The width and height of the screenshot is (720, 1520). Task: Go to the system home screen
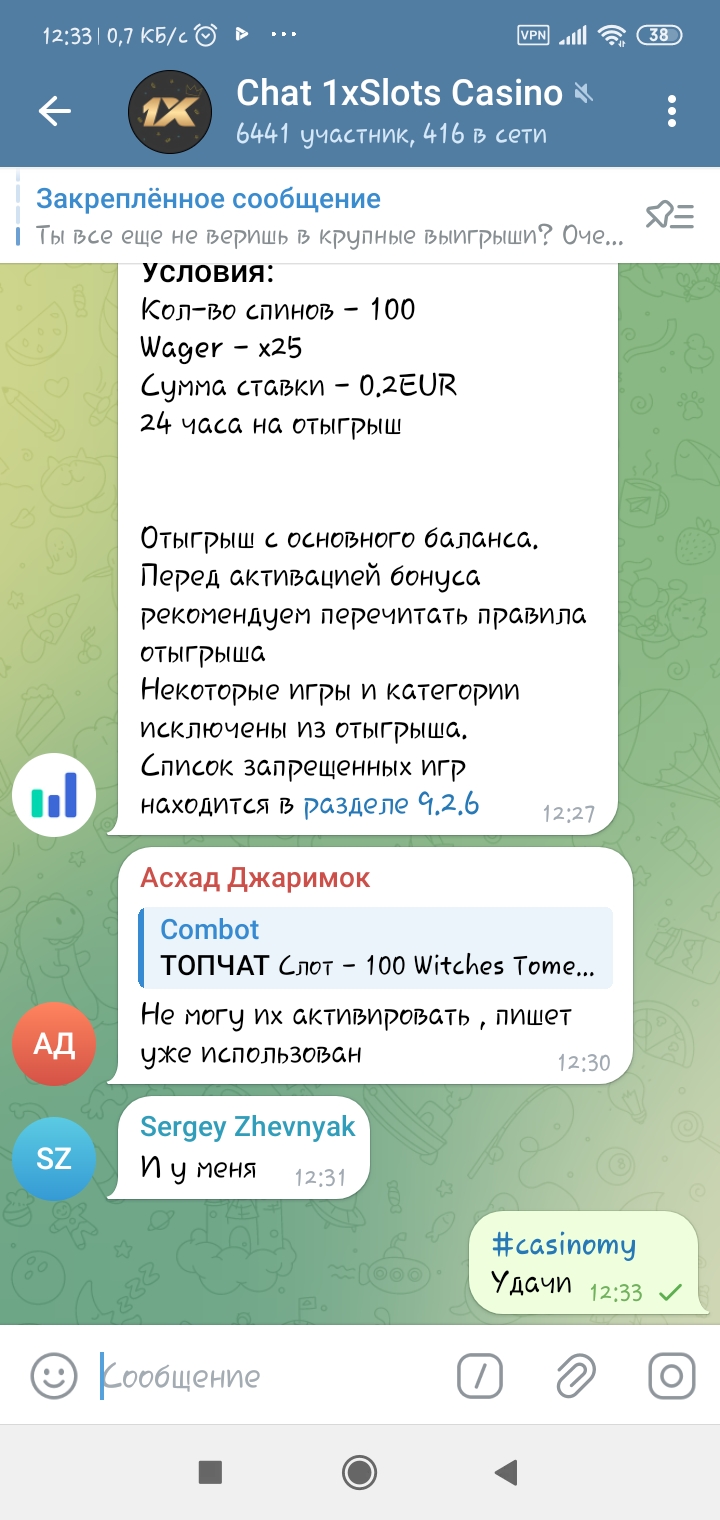(359, 1471)
